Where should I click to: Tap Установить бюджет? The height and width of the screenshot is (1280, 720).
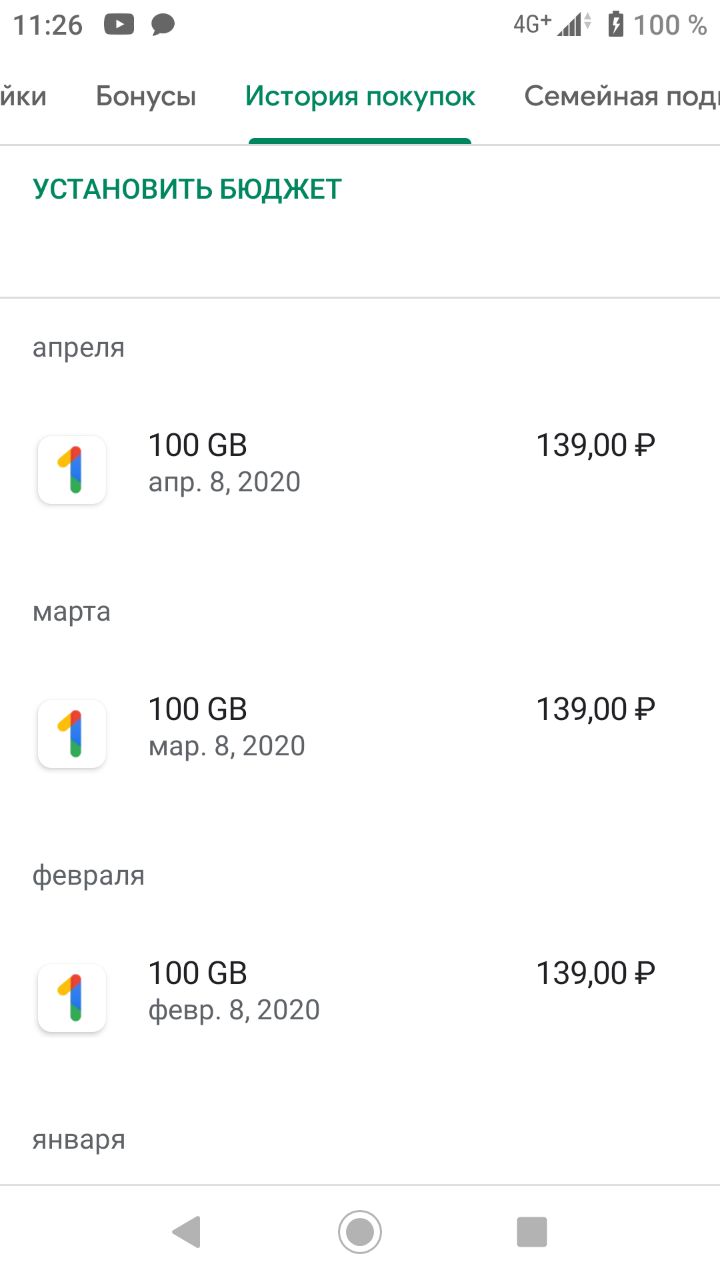click(x=187, y=189)
